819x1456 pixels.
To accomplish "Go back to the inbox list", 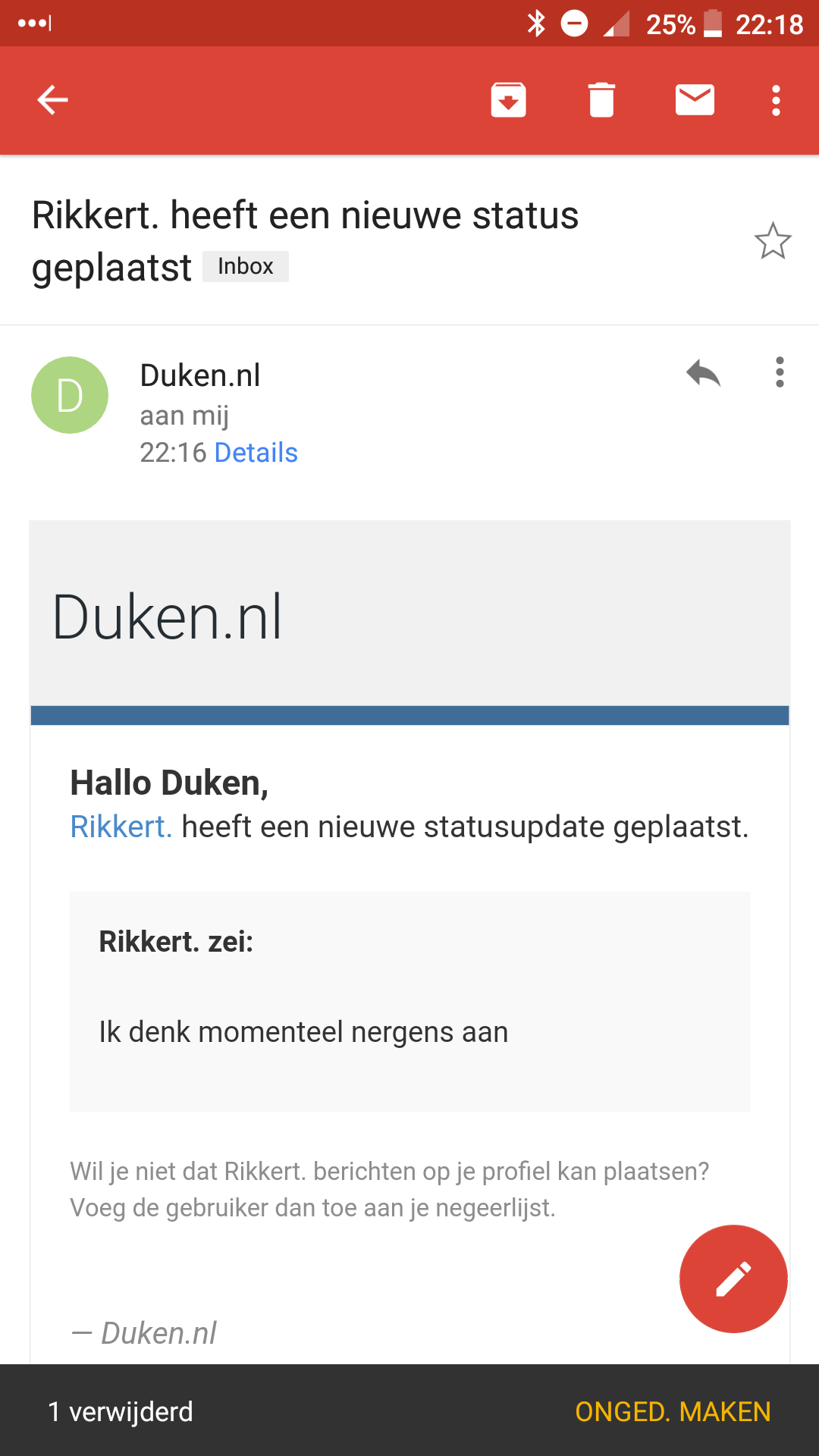I will click(52, 100).
